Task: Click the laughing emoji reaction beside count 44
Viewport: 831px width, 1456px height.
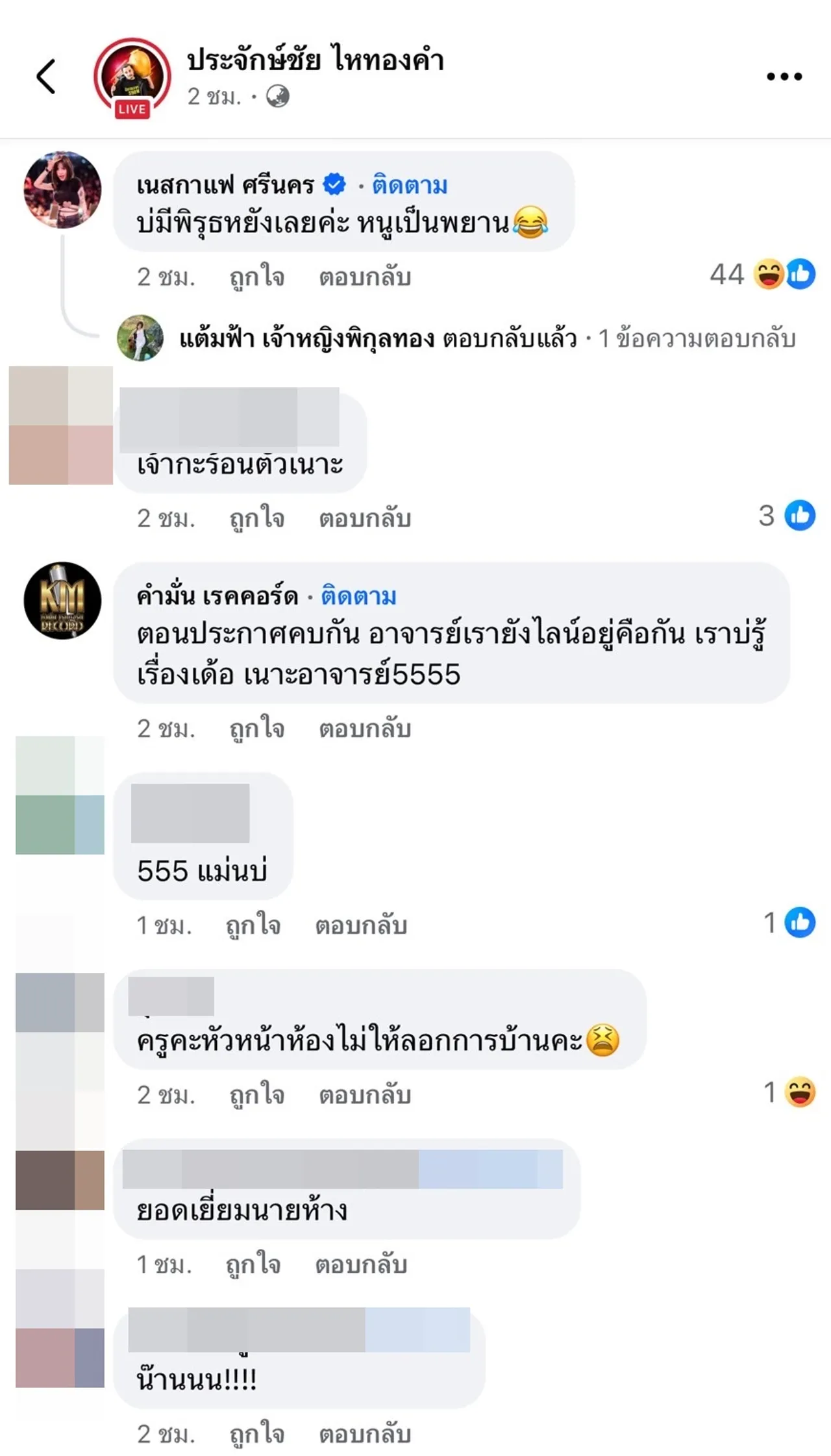Action: (770, 274)
